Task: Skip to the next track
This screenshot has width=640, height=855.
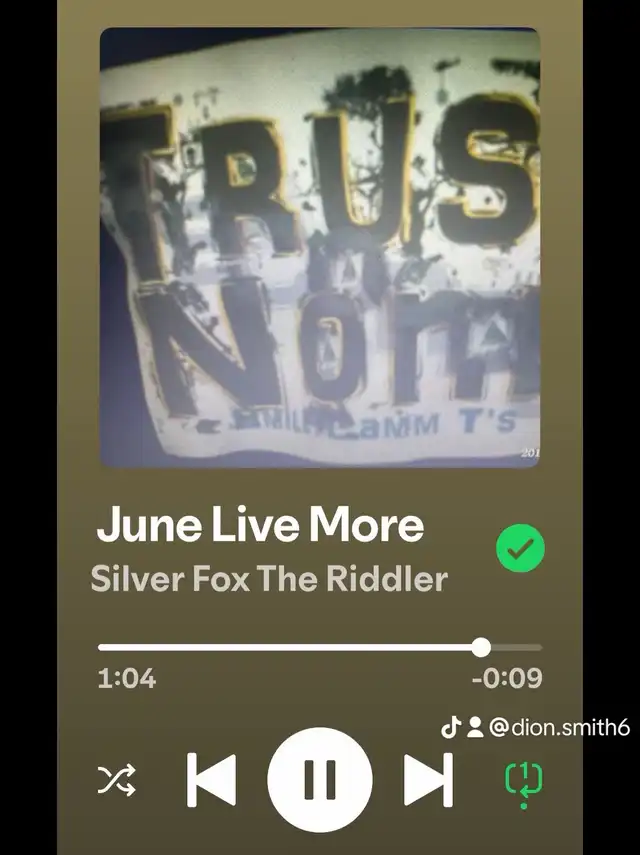Action: [x=428, y=780]
